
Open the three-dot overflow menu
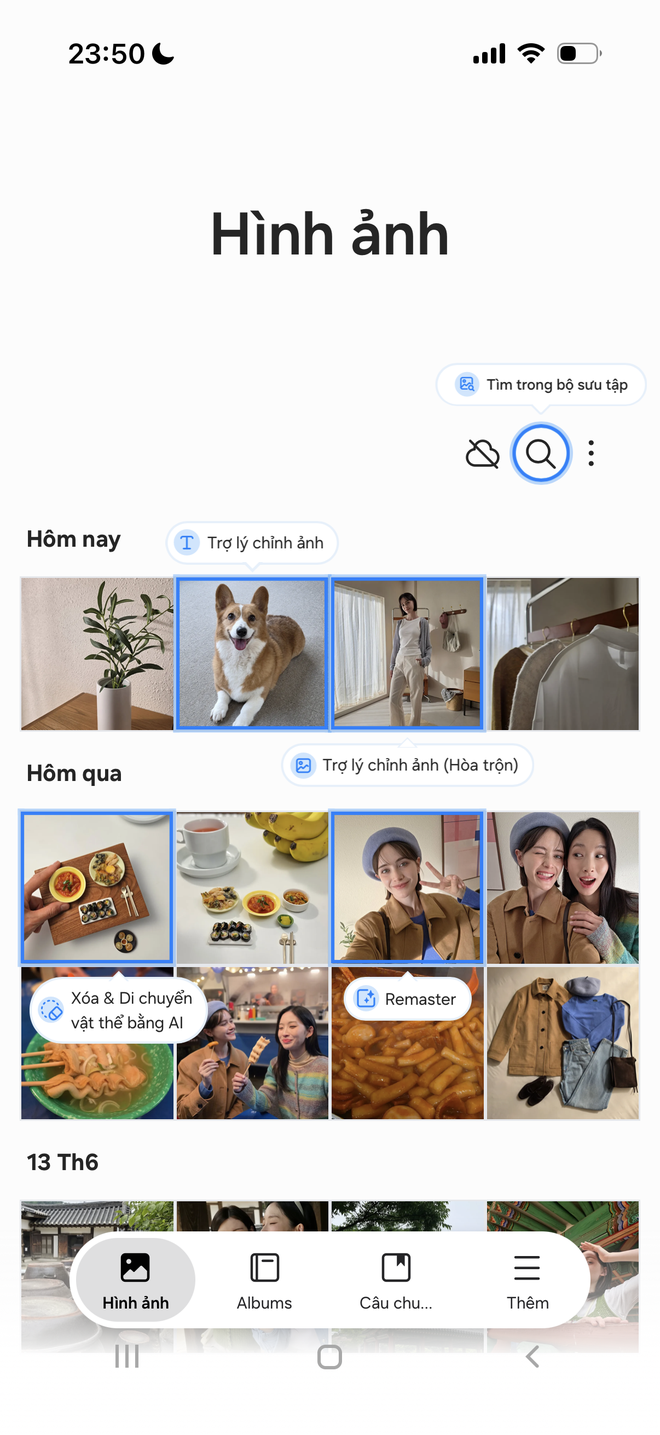coord(591,454)
